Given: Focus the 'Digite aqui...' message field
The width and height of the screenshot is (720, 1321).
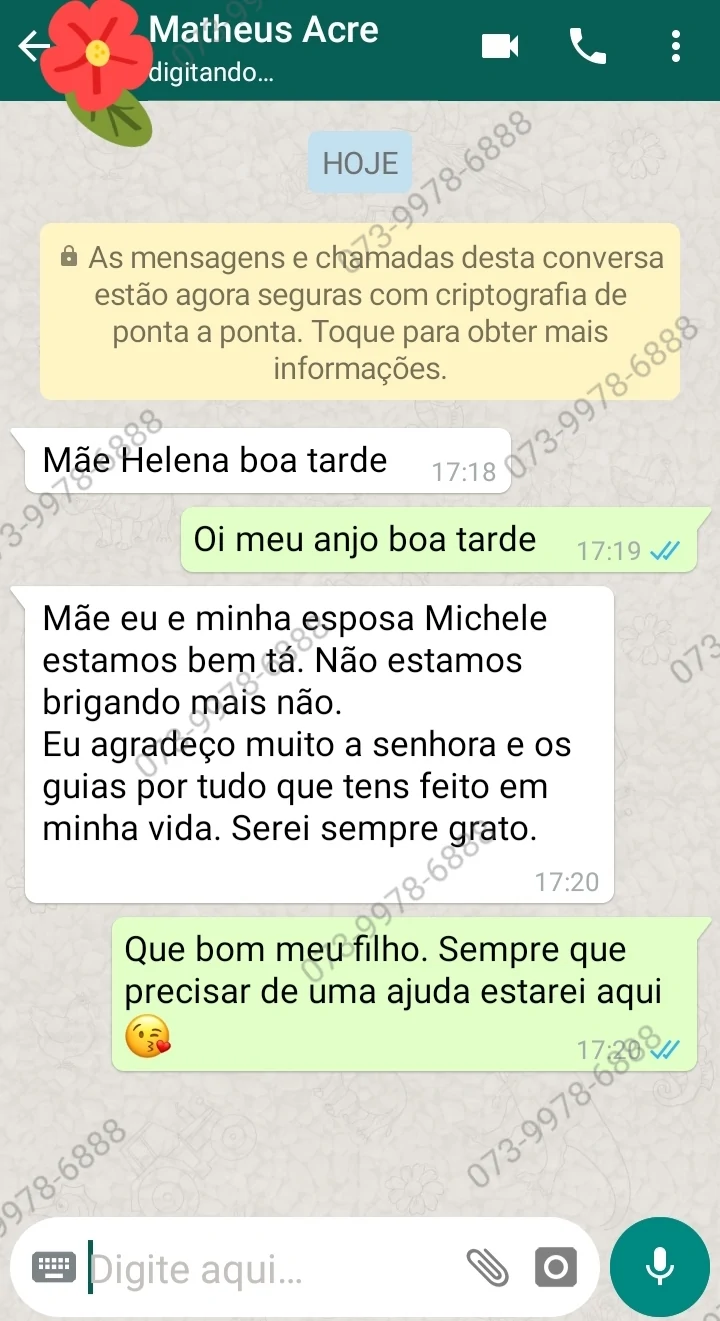Looking at the screenshot, I should point(270,1270).
